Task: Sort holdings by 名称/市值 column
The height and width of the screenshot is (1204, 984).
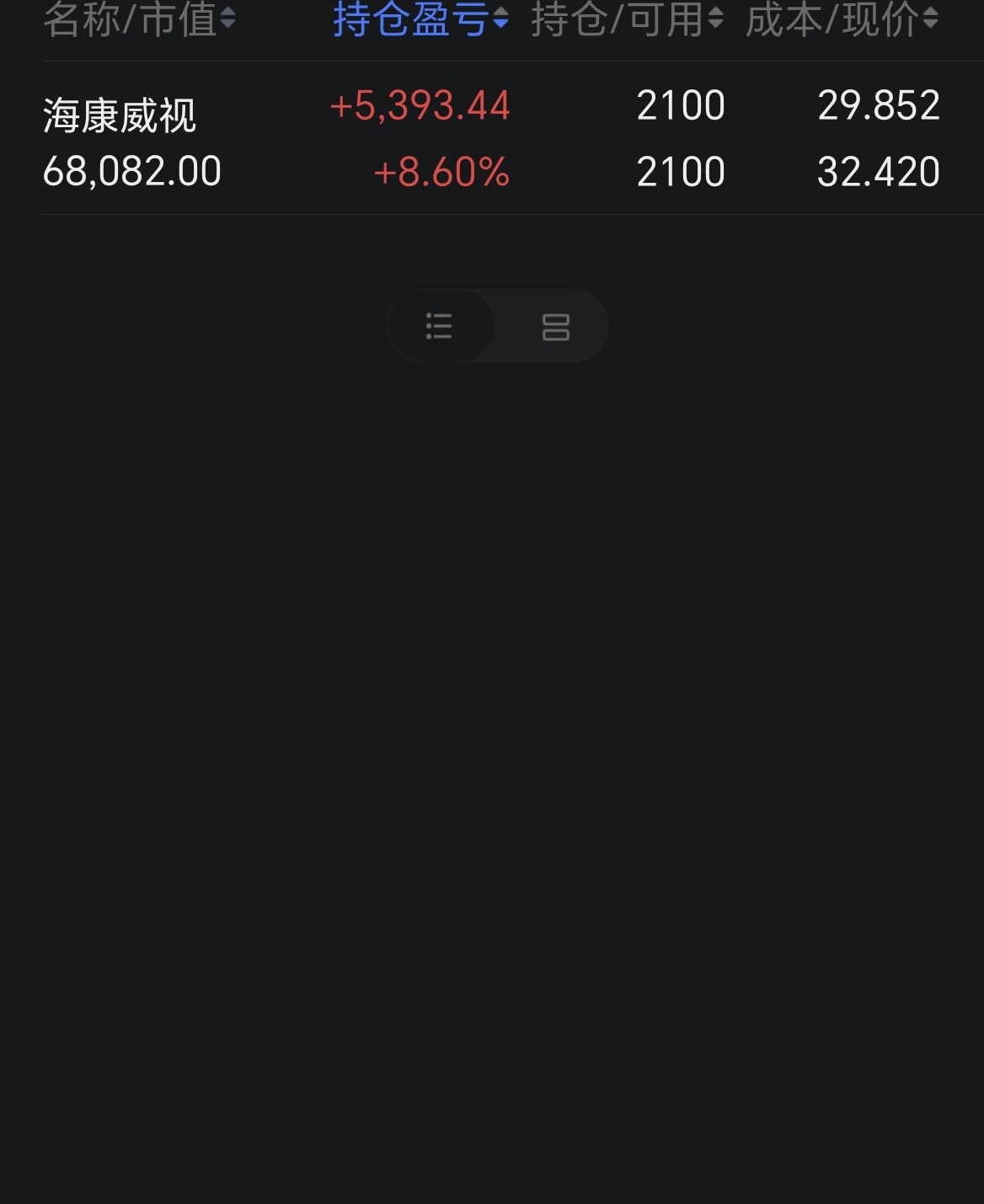Action: (x=139, y=19)
